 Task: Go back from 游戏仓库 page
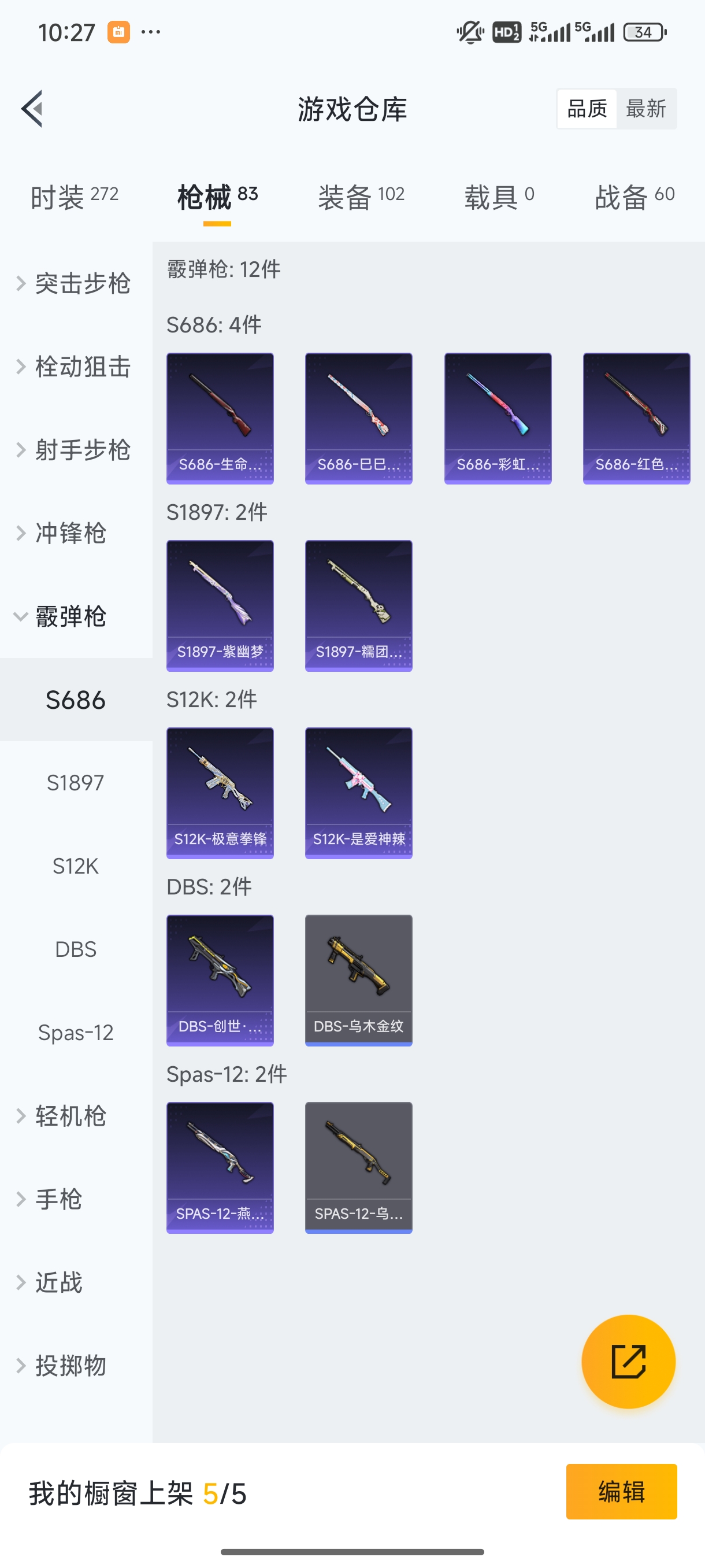coord(32,109)
